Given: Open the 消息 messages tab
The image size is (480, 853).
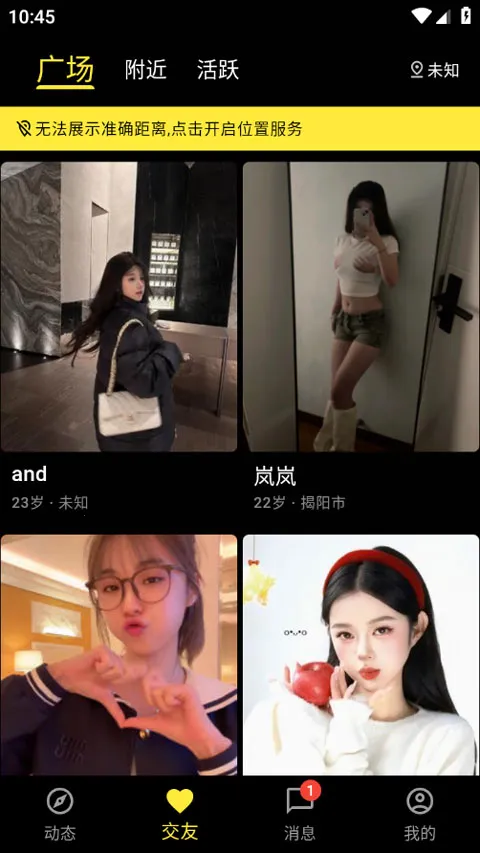Looking at the screenshot, I should point(300,814).
